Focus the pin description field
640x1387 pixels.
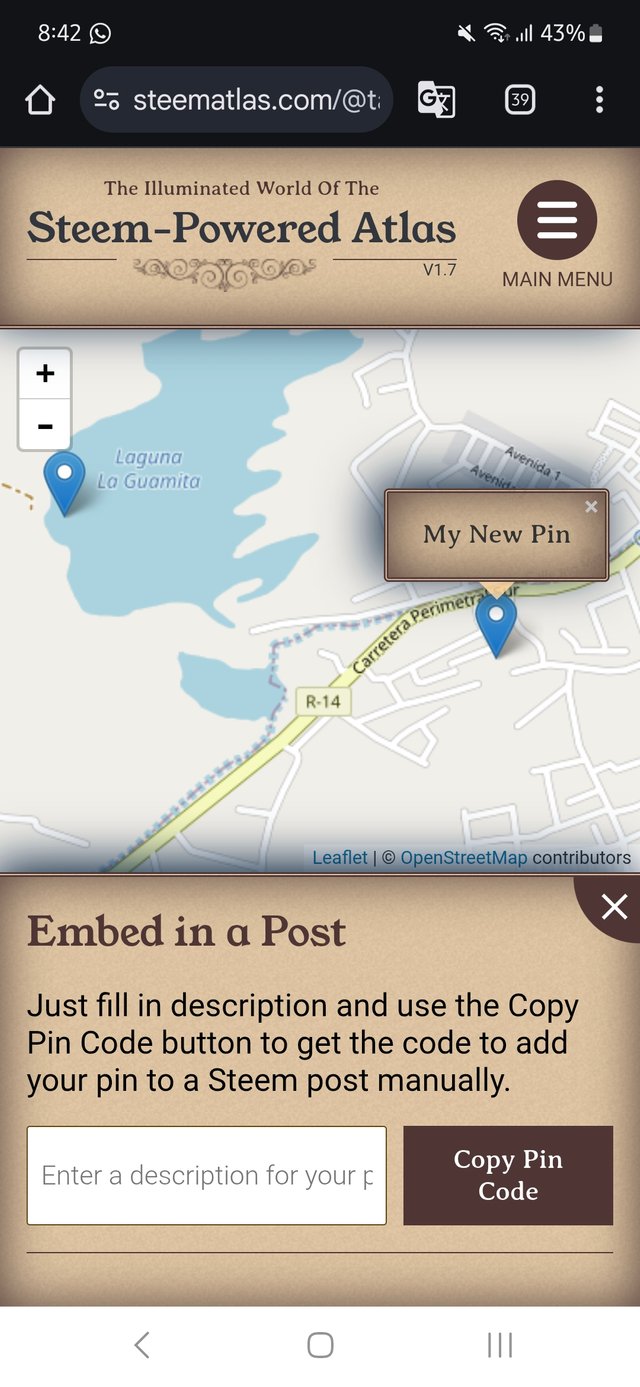(x=206, y=1175)
